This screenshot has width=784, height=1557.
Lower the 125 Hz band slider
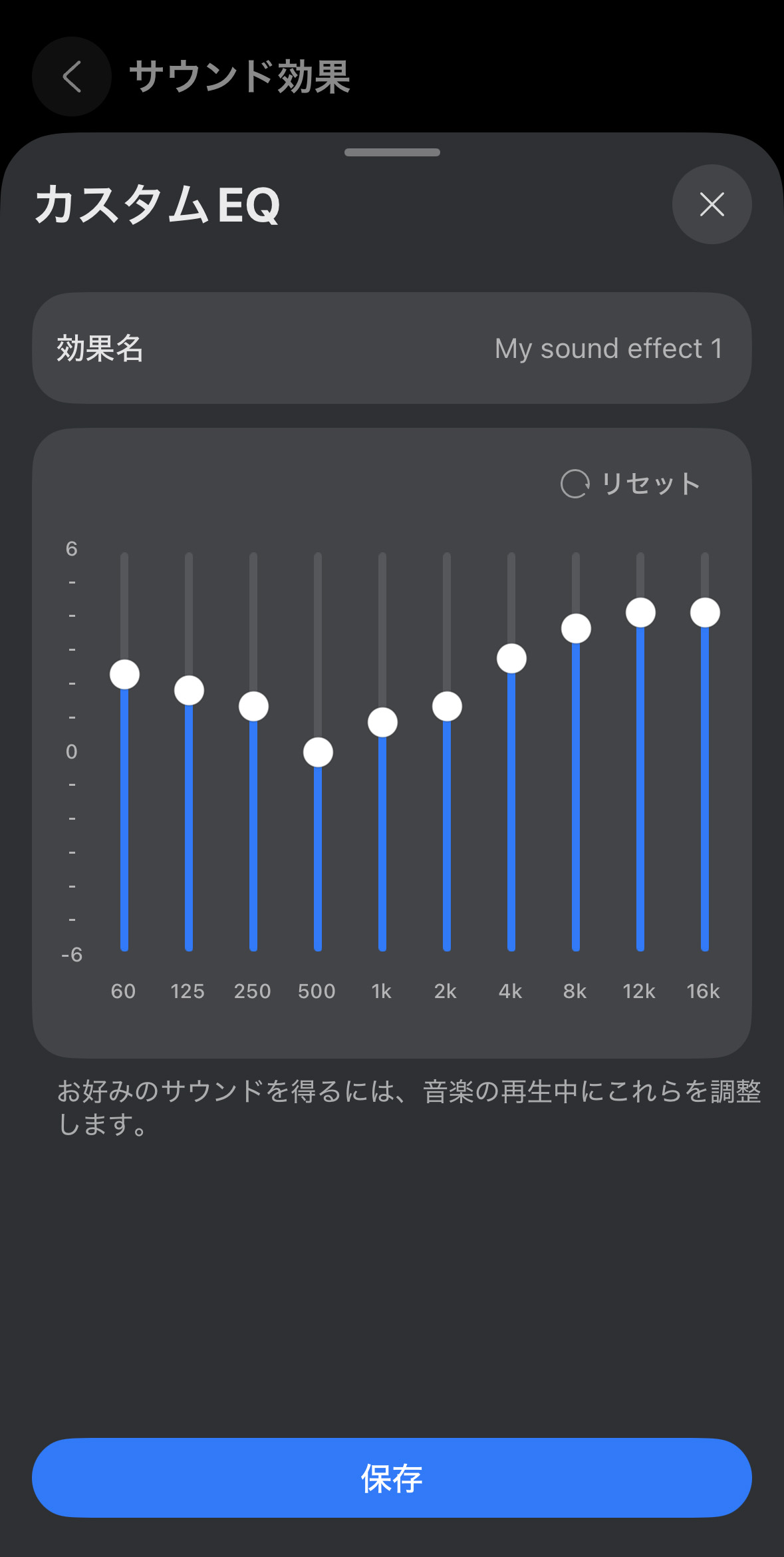click(x=188, y=690)
